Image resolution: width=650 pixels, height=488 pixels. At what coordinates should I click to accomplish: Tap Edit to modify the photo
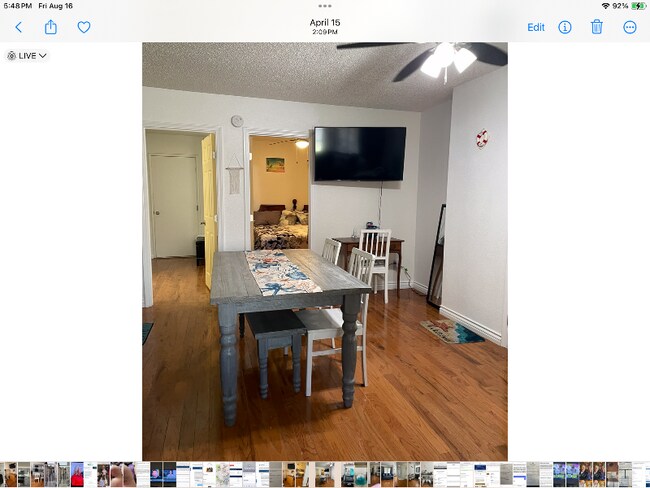click(536, 27)
